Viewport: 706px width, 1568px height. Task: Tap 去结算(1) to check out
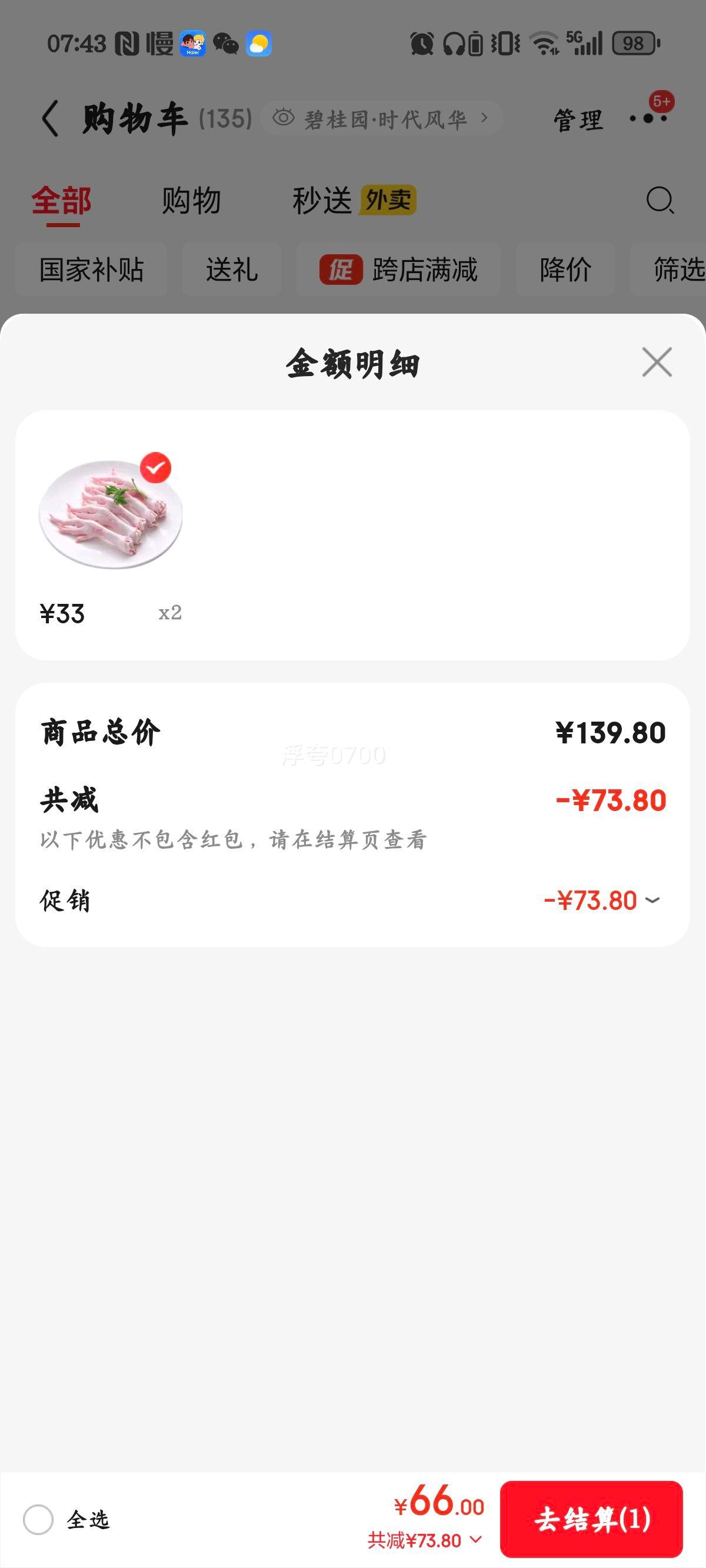pos(591,1519)
